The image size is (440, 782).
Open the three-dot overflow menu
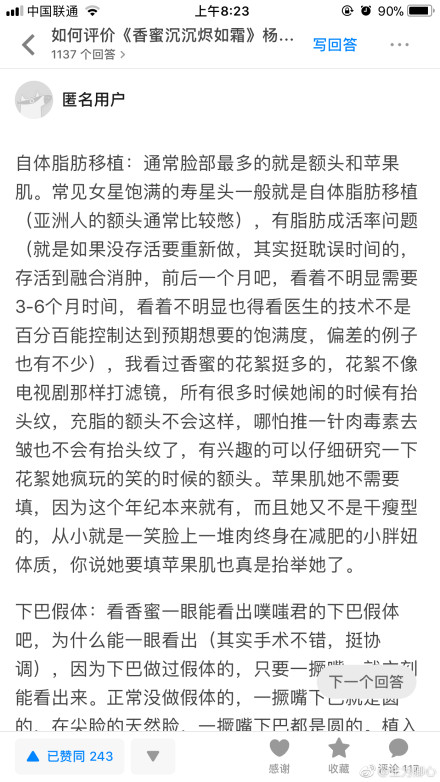(x=399, y=45)
